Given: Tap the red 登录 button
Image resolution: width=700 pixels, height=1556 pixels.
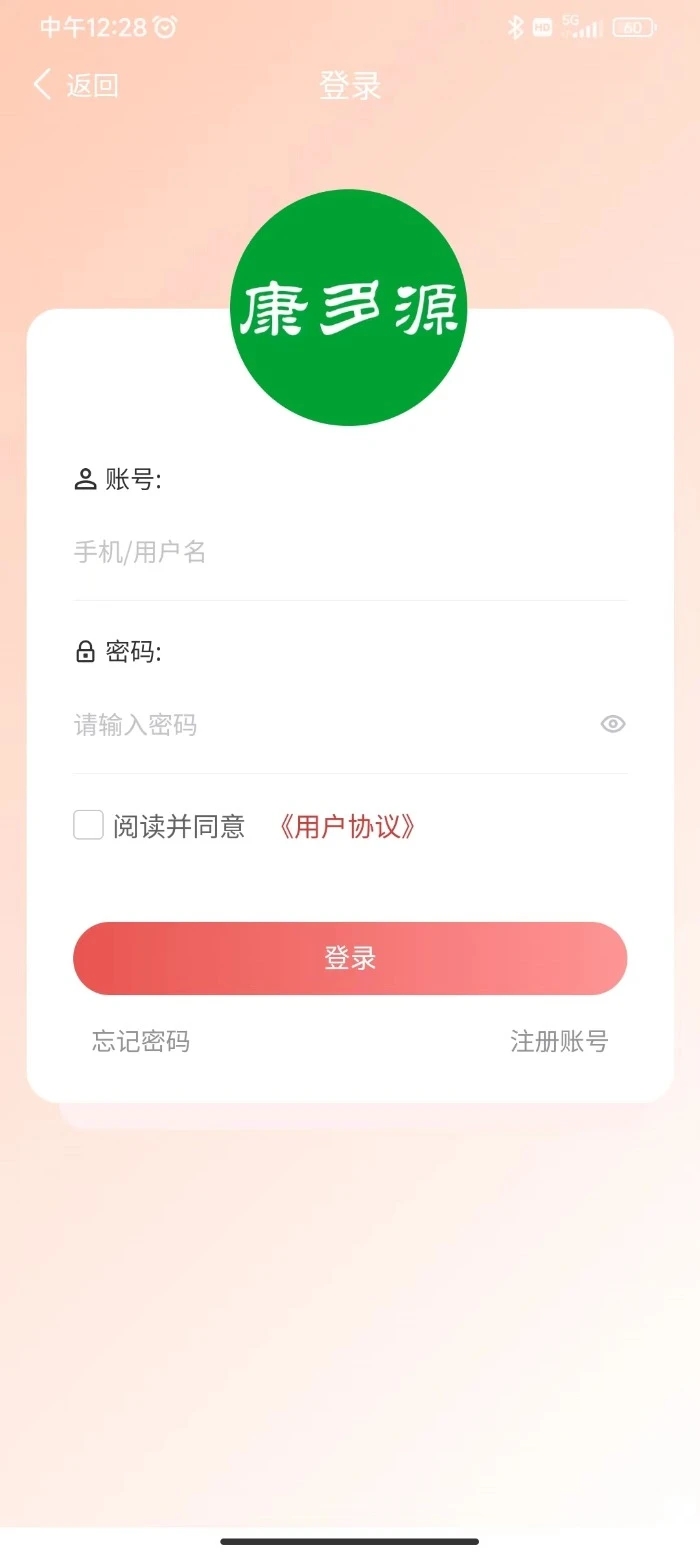Looking at the screenshot, I should pos(350,958).
